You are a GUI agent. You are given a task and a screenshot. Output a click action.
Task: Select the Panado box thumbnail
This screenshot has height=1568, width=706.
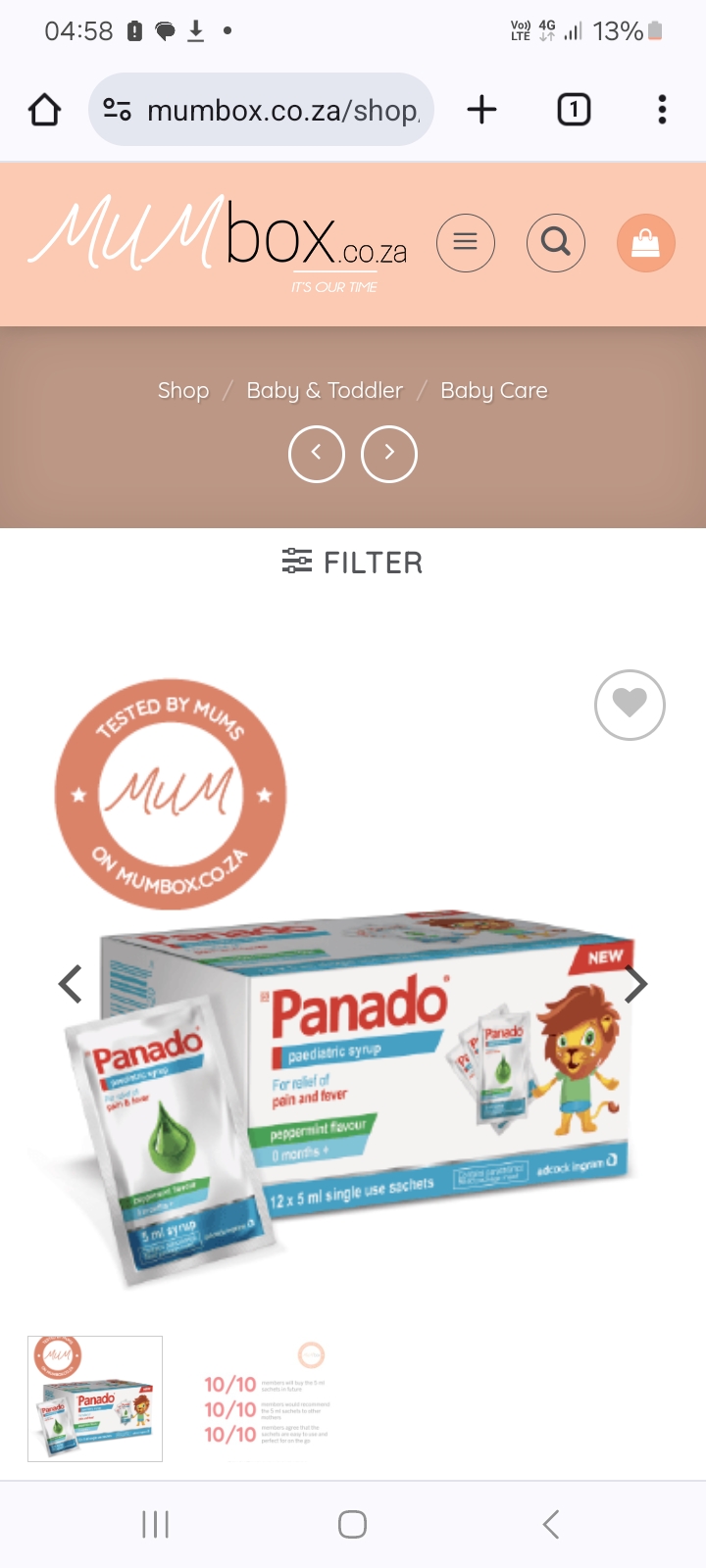tap(95, 1398)
